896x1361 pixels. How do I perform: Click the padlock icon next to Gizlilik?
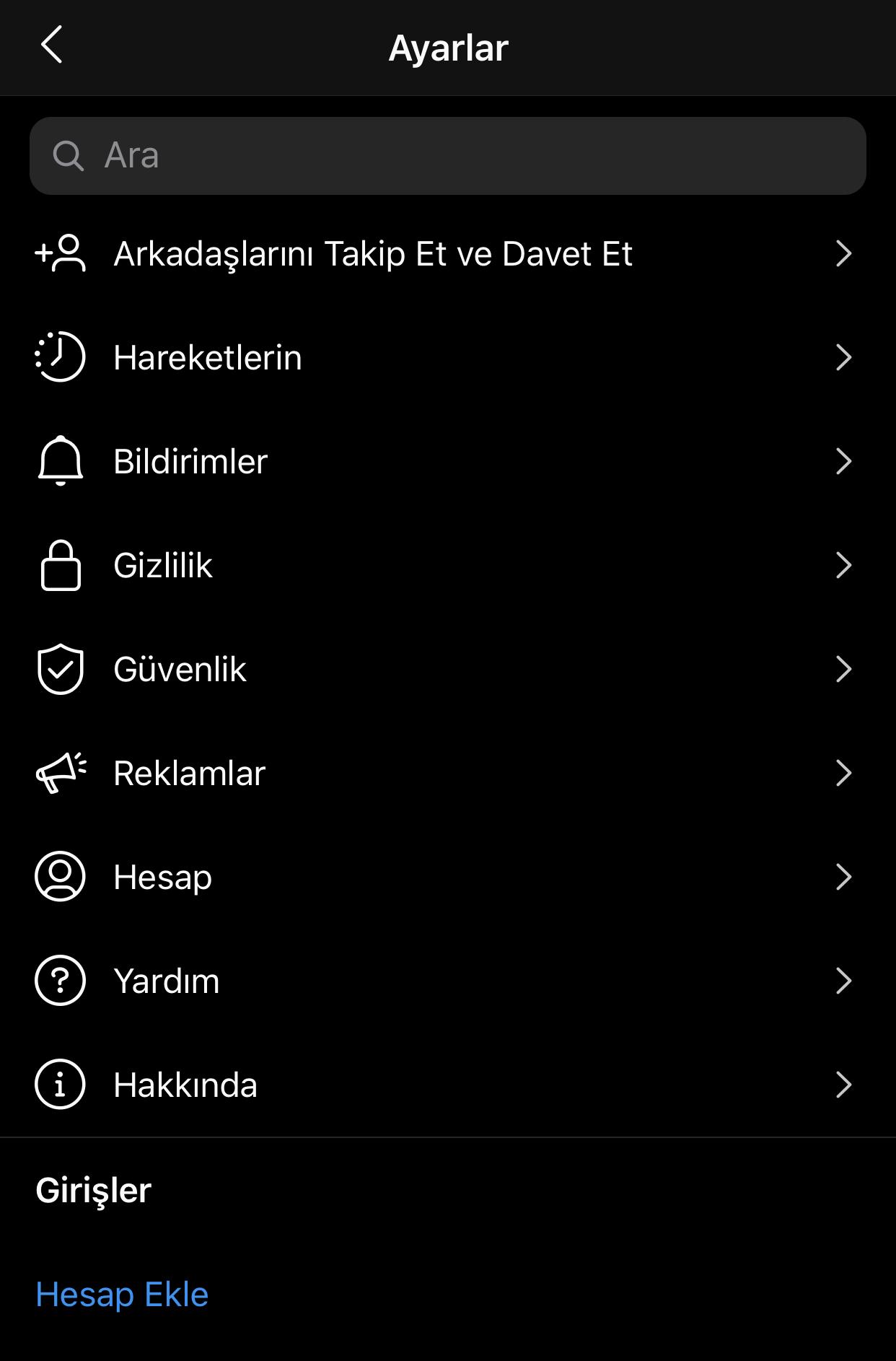(61, 566)
